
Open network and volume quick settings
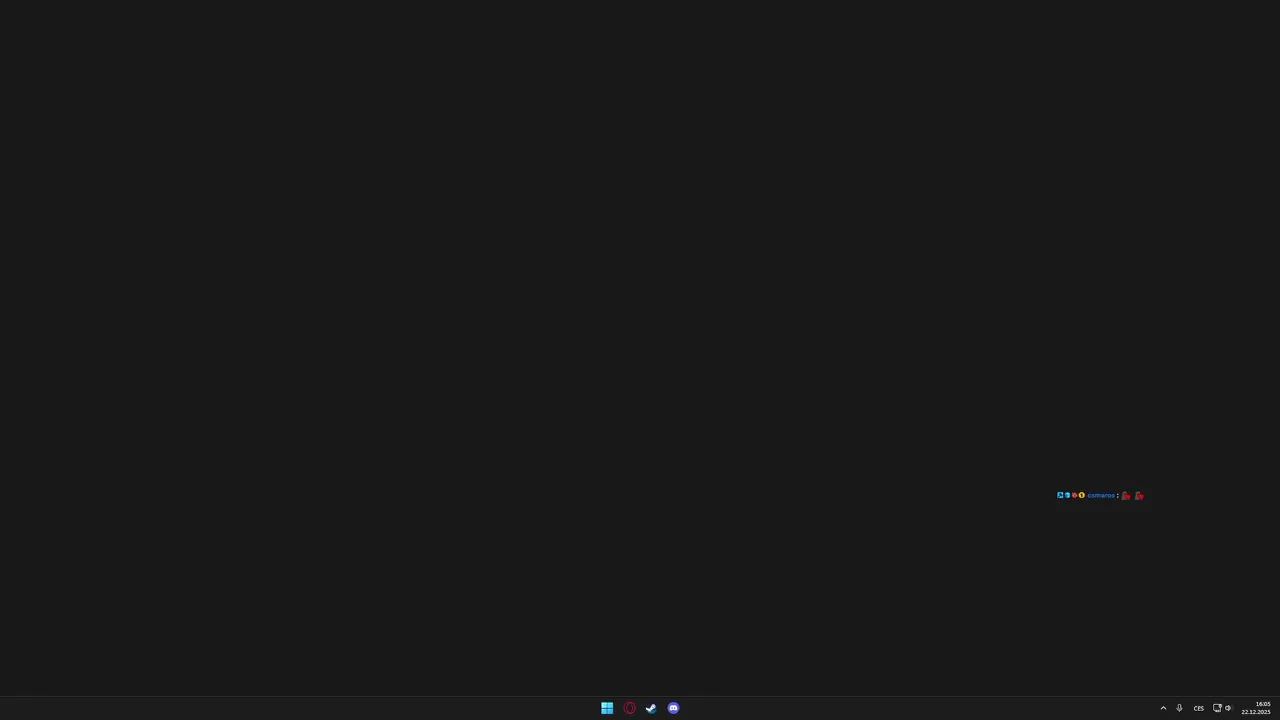tap(1222, 708)
